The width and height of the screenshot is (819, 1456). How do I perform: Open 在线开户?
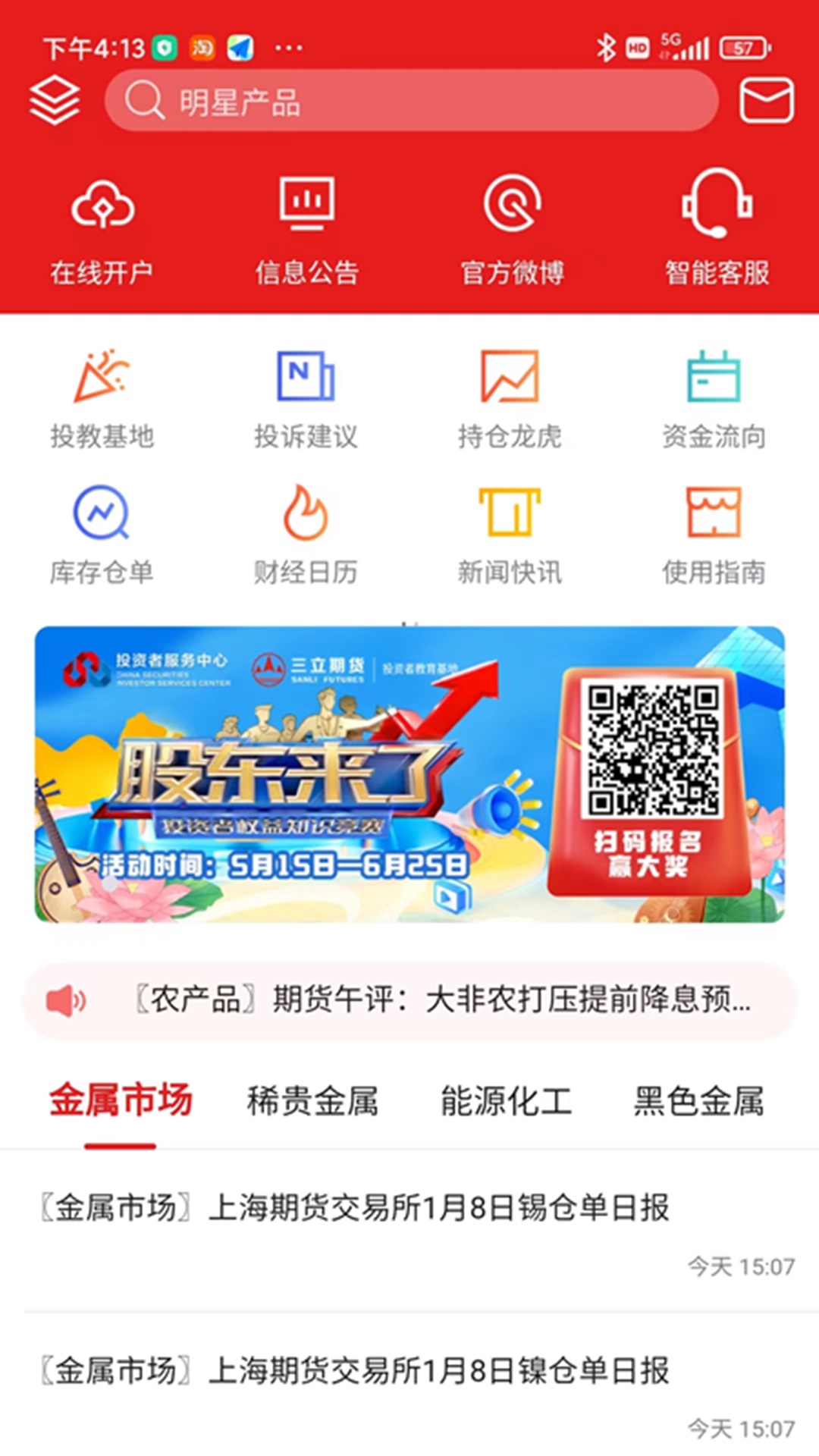click(102, 231)
